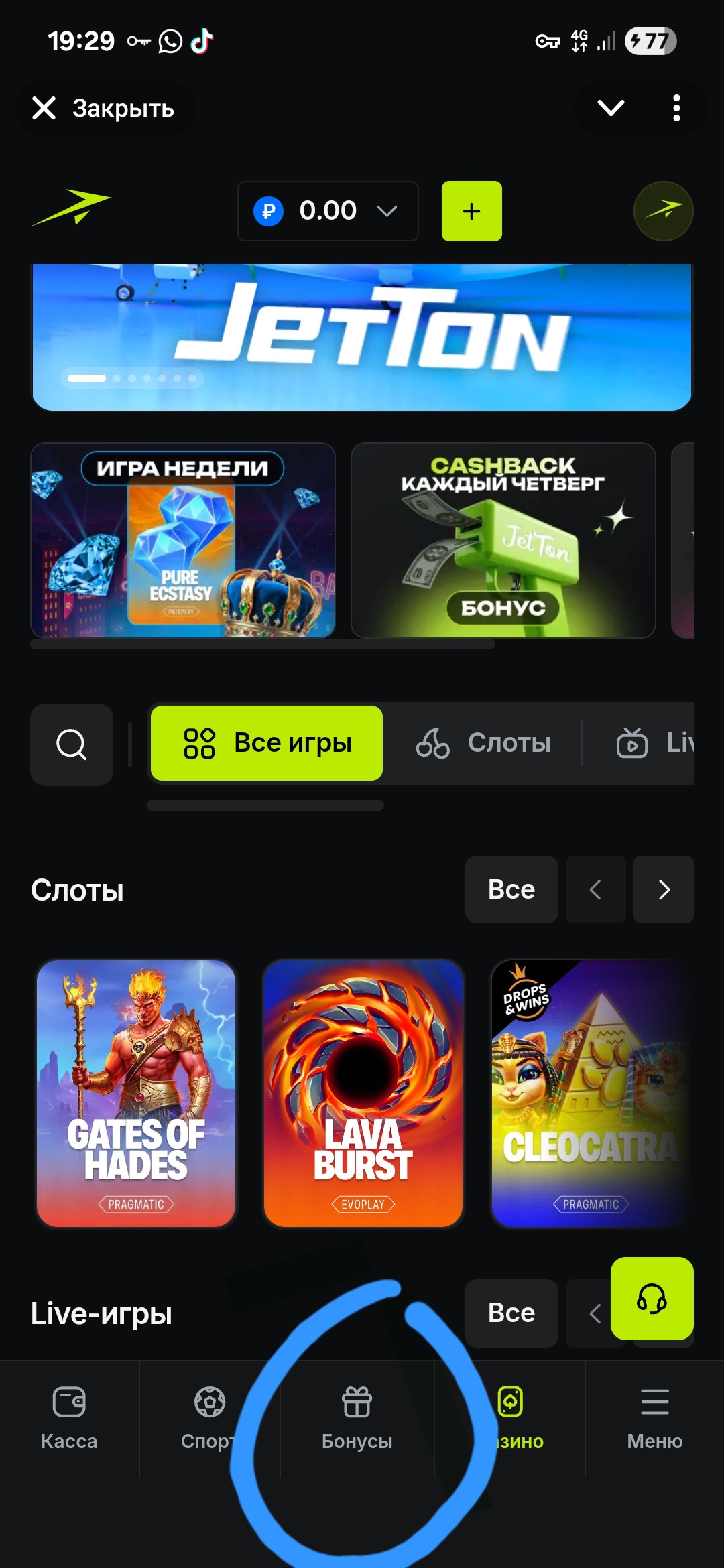Launch the Cleocatra slot
This screenshot has height=1568, width=724.
pos(590,1093)
